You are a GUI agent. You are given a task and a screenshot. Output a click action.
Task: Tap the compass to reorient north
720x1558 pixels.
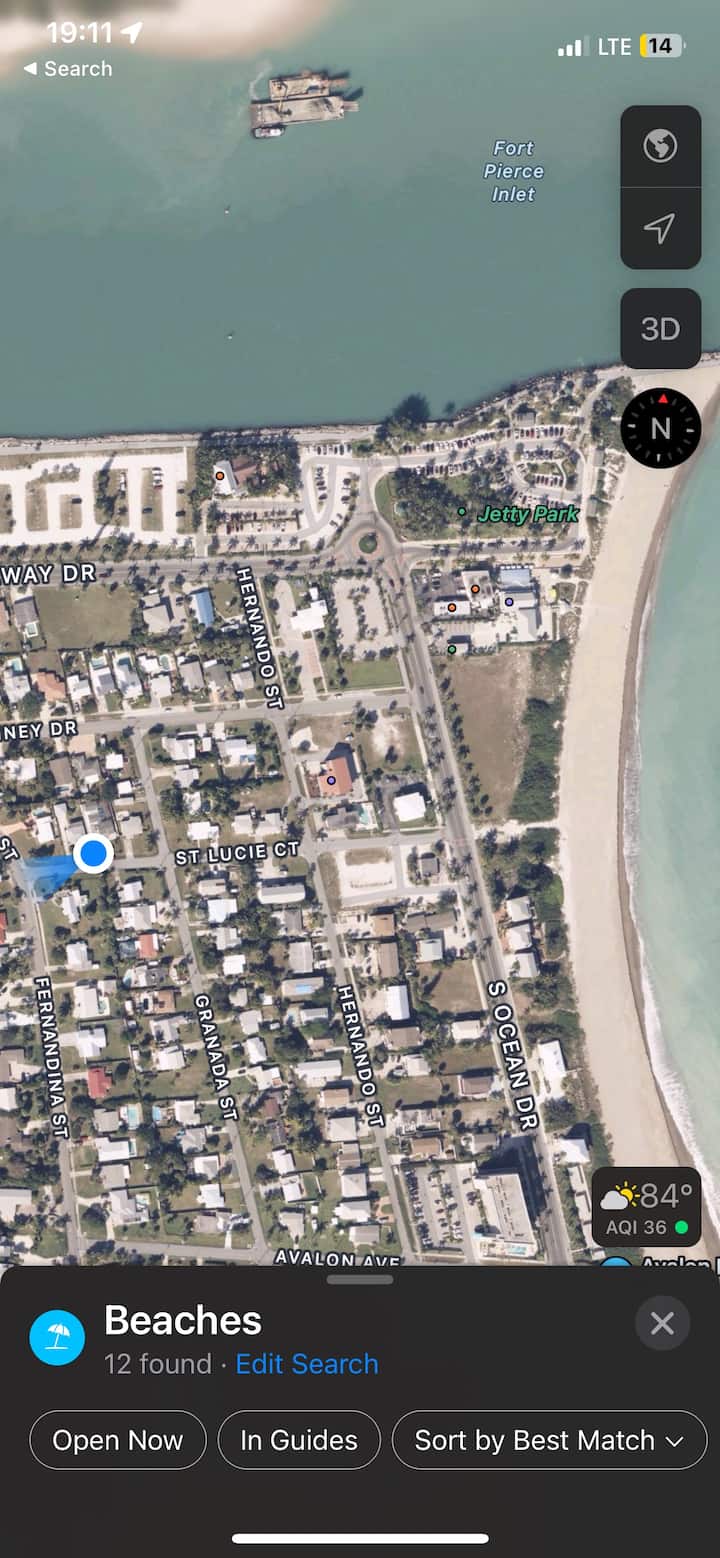660,428
